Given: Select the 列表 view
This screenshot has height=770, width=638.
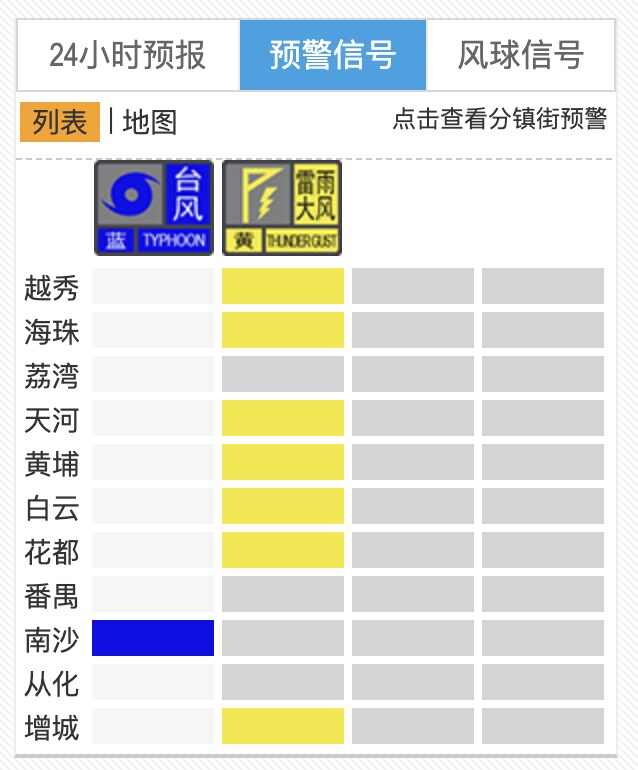Looking at the screenshot, I should [x=60, y=122].
